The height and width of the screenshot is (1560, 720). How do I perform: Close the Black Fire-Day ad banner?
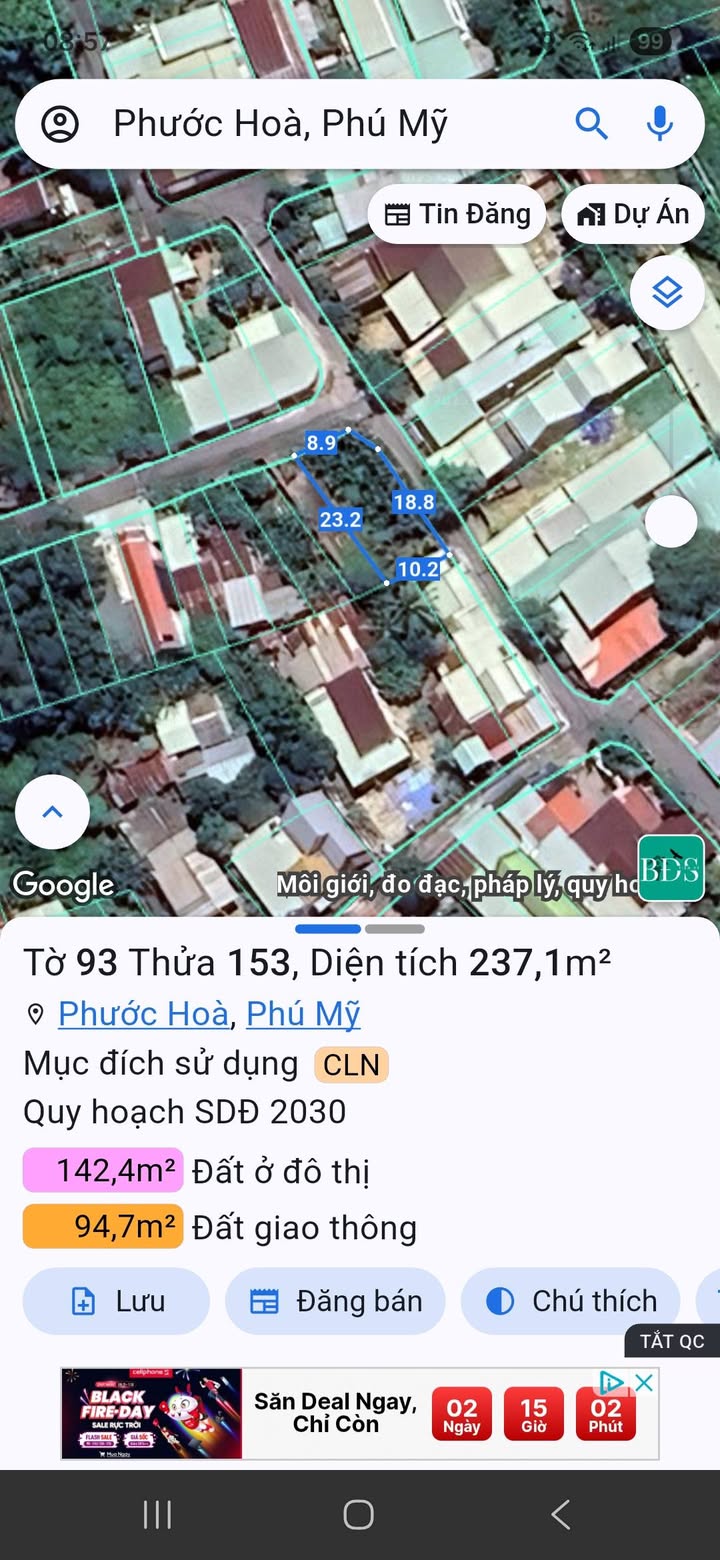(645, 1382)
